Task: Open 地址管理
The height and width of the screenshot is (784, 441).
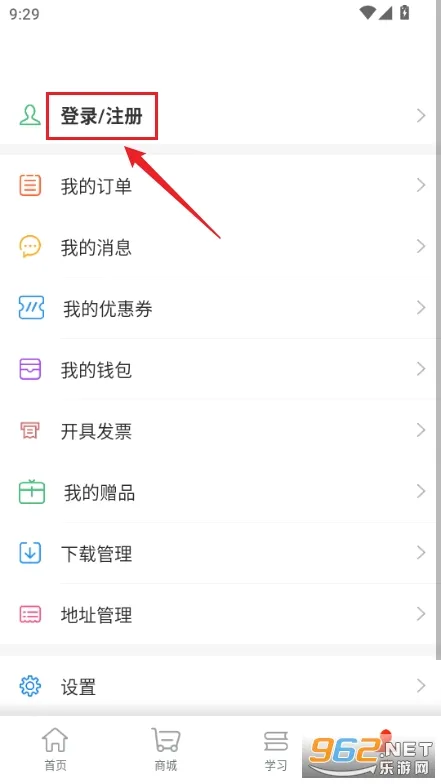Action: pyautogui.click(x=218, y=614)
